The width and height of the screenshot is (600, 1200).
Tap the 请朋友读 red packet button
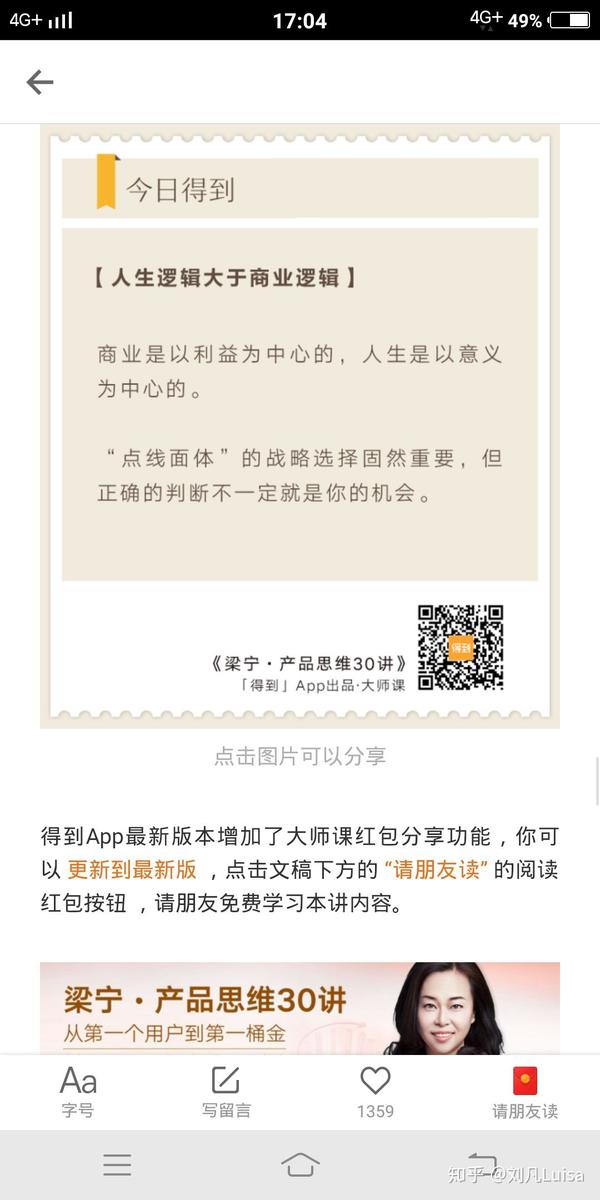tap(524, 1091)
